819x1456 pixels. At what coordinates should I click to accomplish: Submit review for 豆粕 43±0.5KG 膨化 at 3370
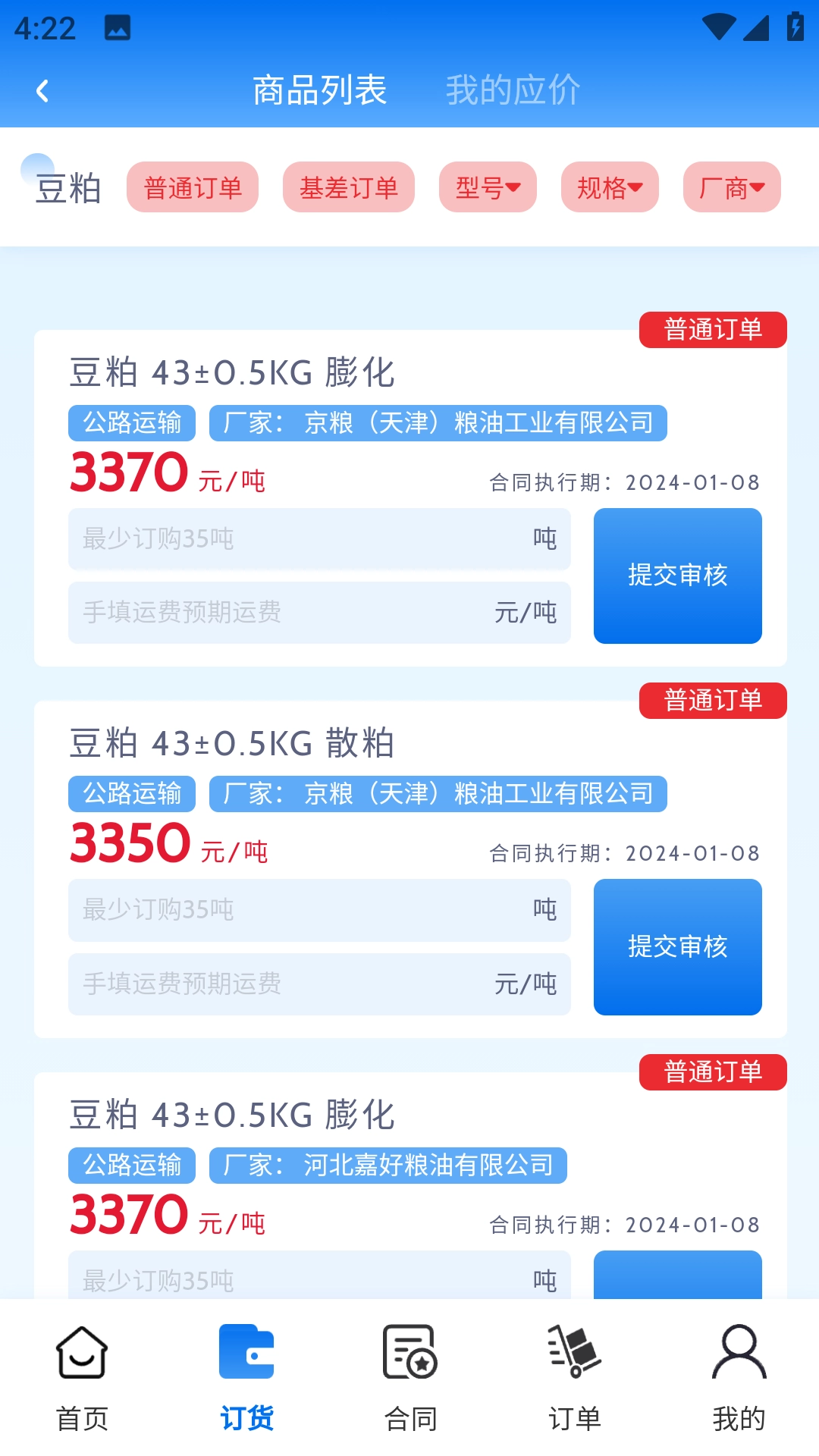point(677,576)
